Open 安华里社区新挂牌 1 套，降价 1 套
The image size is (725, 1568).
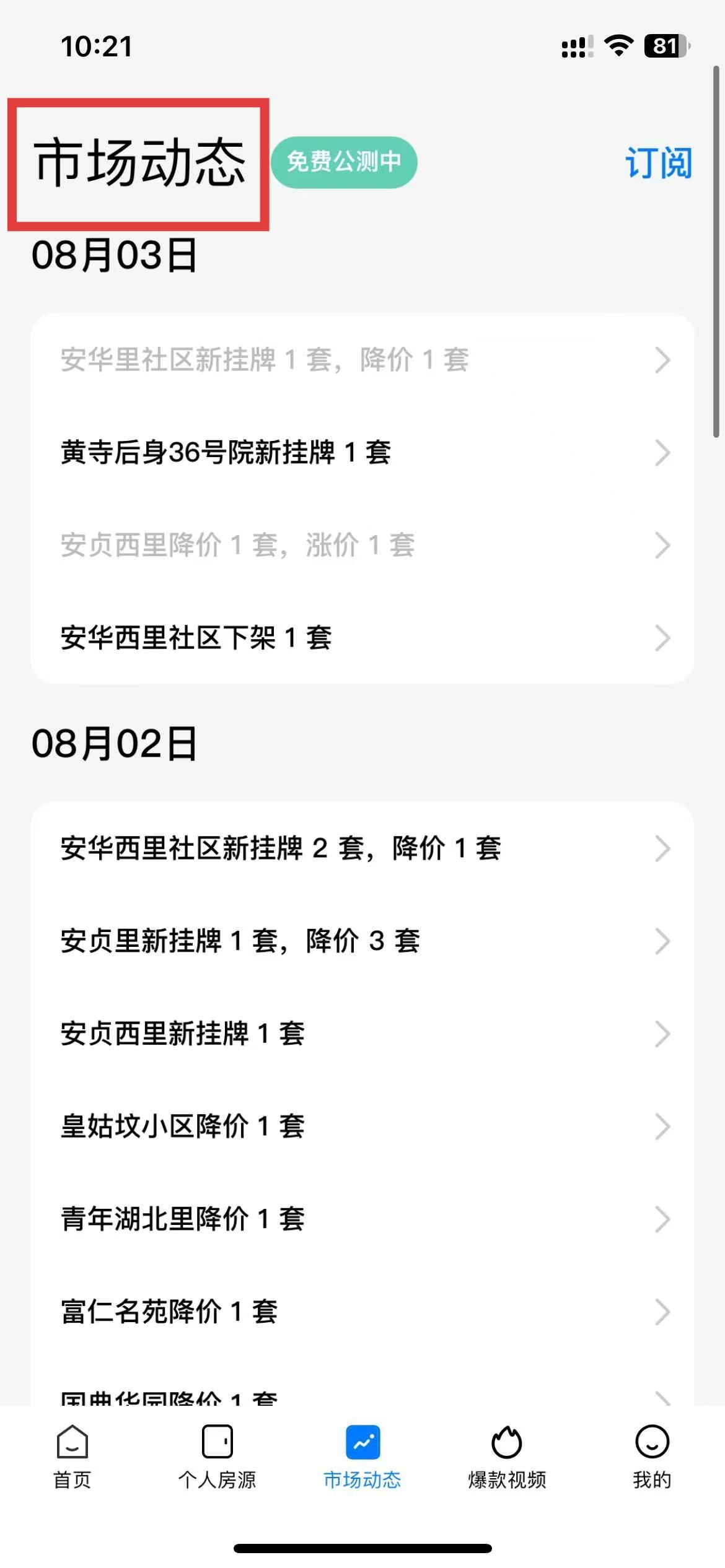[362, 360]
